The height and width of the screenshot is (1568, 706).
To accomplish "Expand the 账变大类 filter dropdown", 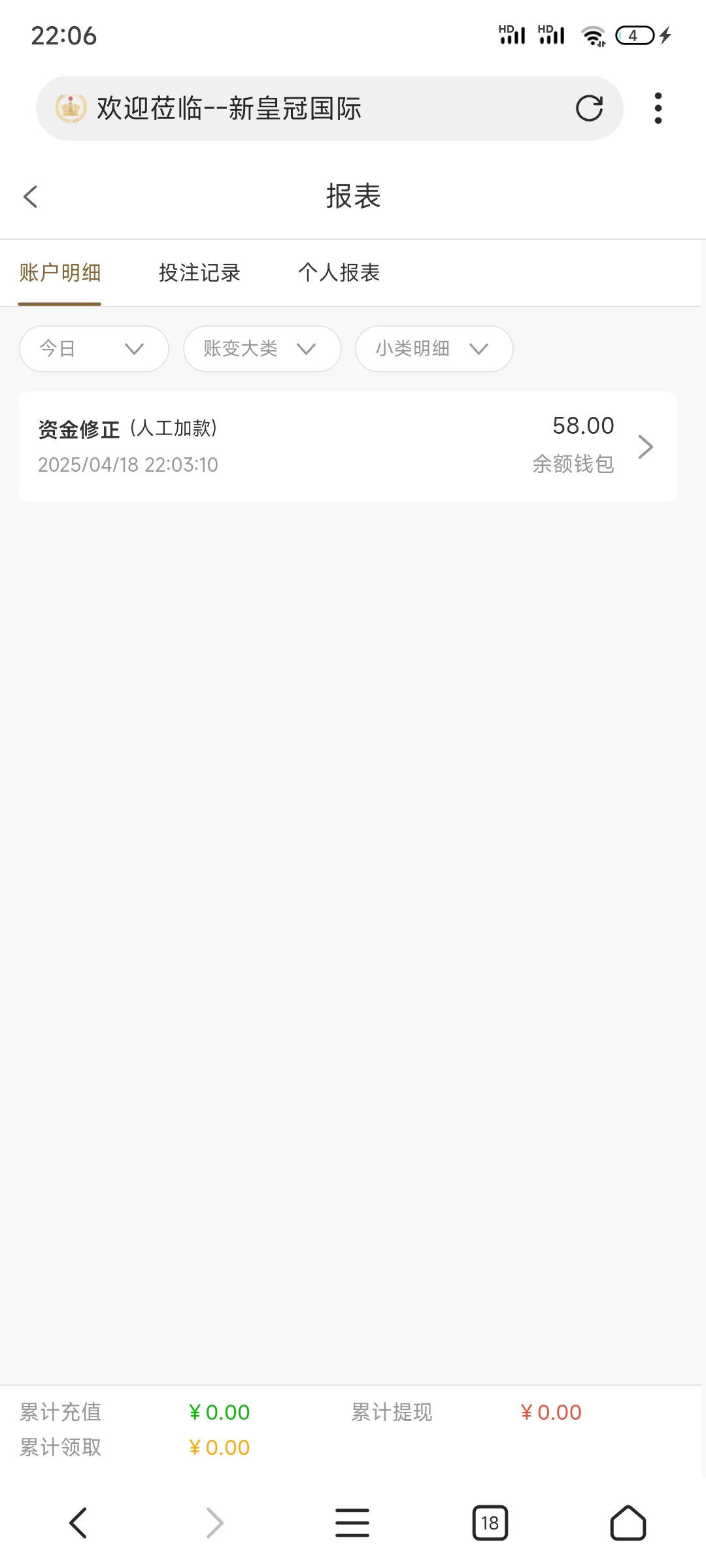I will [261, 349].
